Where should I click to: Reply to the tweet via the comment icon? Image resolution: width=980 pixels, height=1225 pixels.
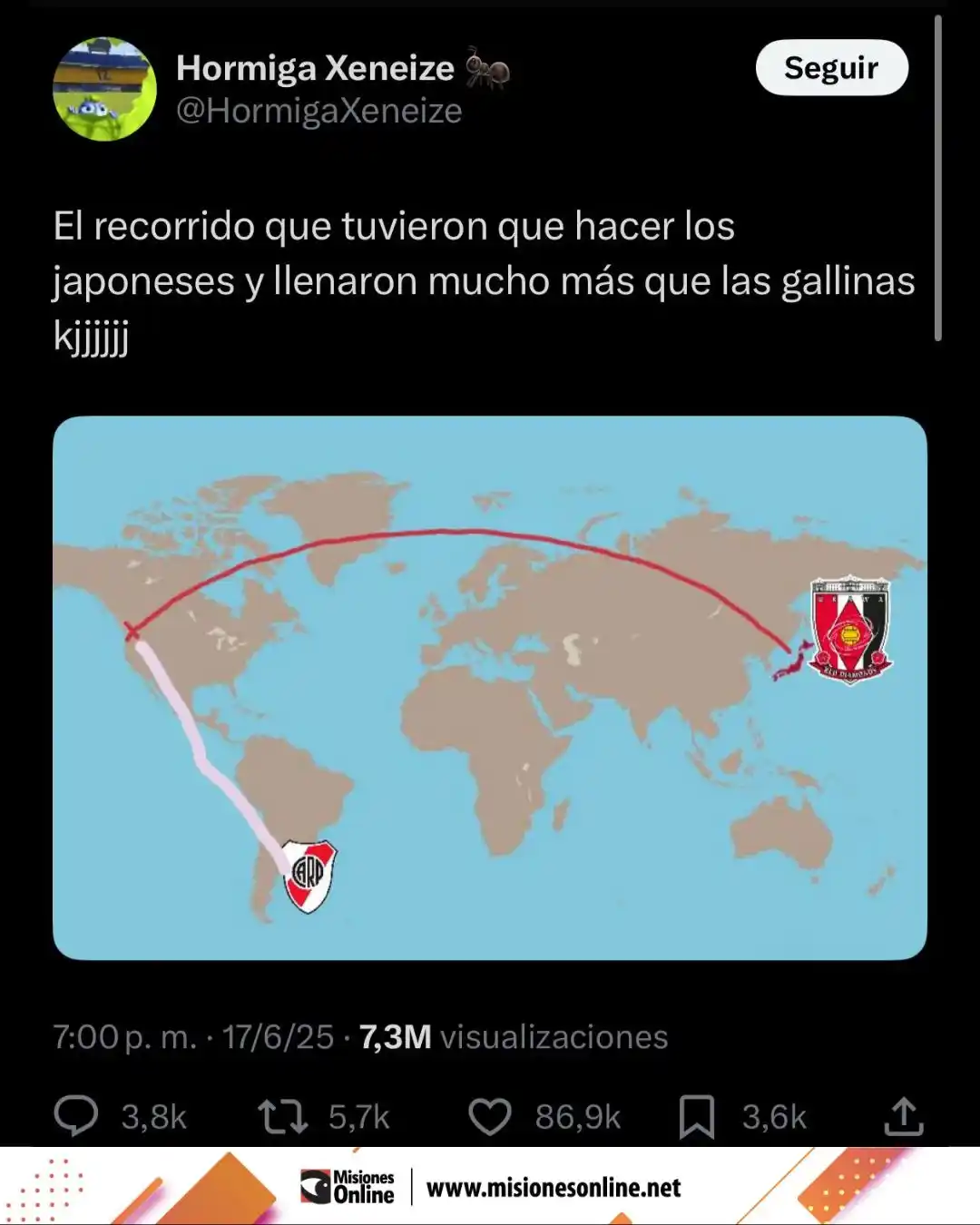(76, 1116)
